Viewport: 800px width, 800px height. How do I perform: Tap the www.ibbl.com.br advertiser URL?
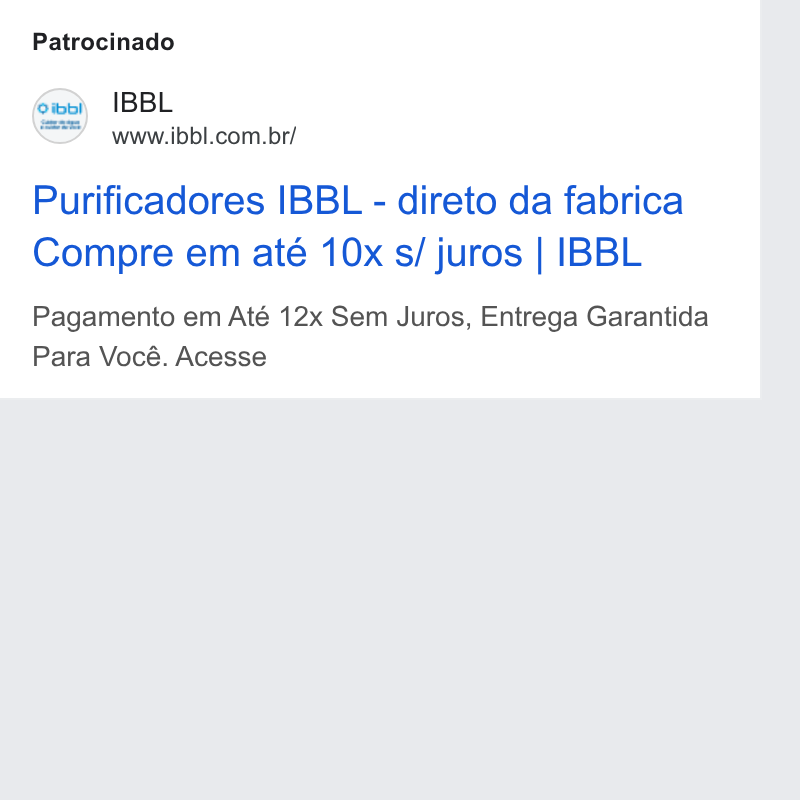(204, 136)
